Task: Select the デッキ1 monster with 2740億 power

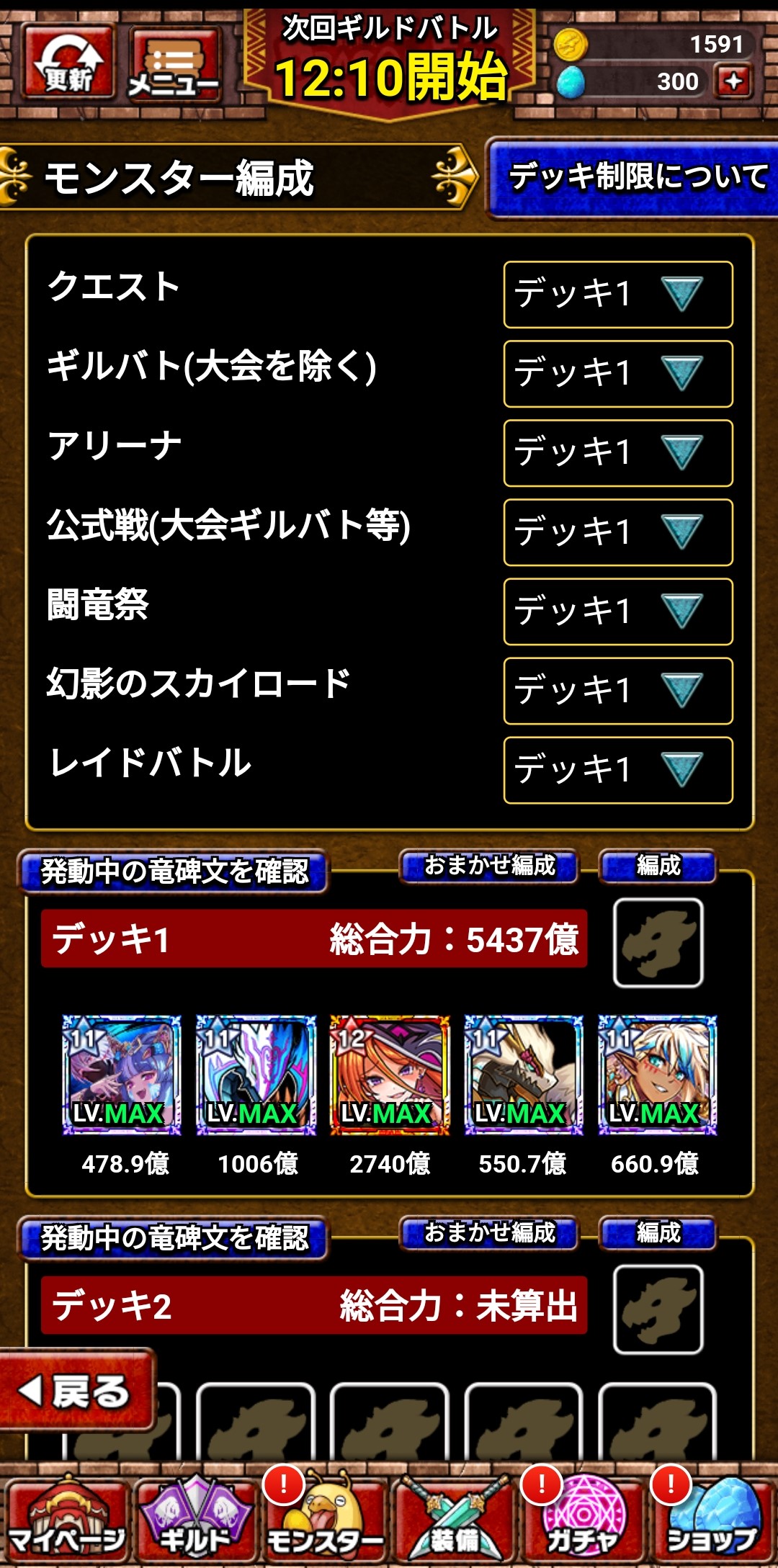Action: coord(389,1075)
